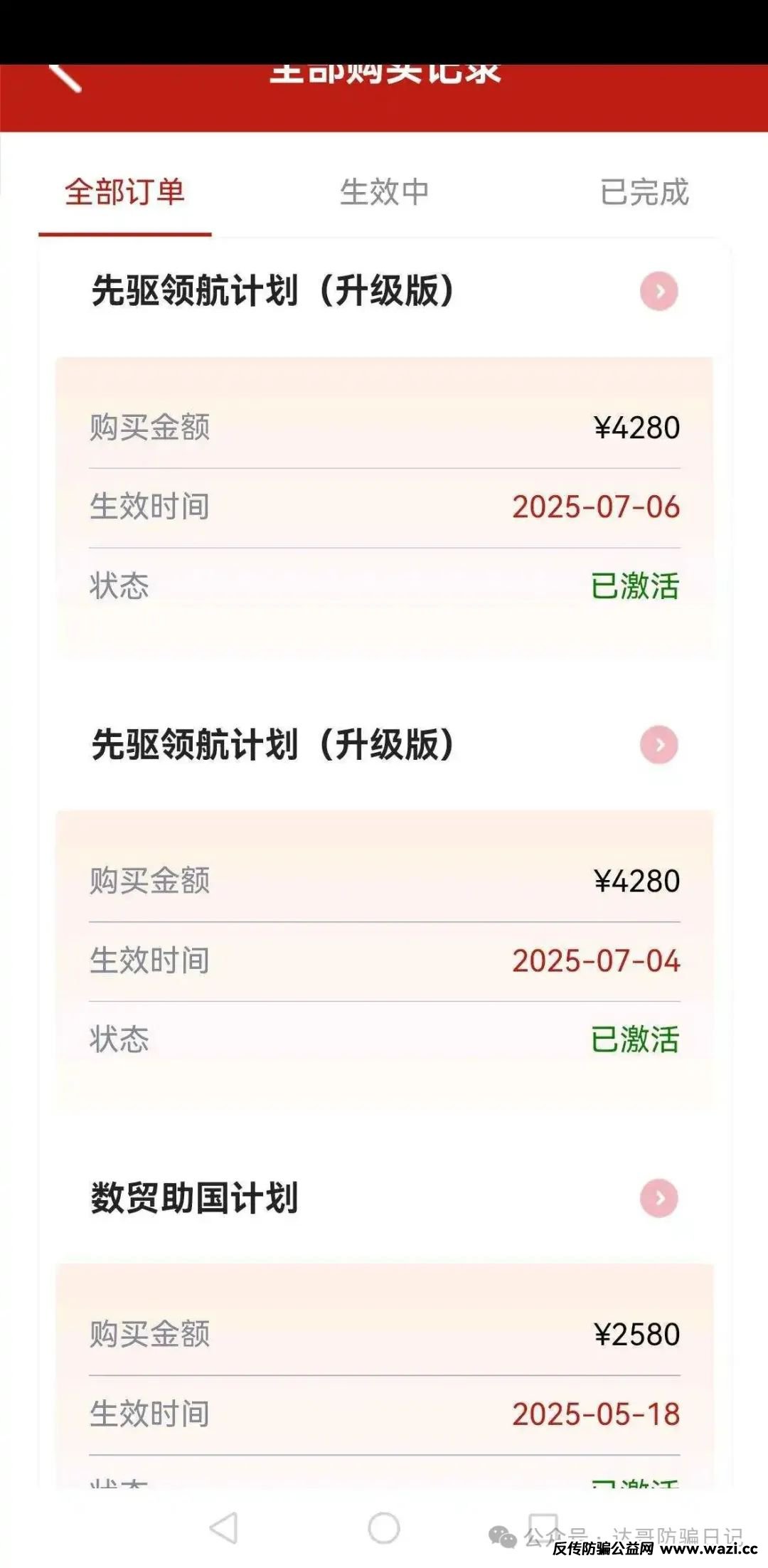Viewport: 768px width, 1568px height.
Task: Go back using the header arrow
Action: pos(65,75)
